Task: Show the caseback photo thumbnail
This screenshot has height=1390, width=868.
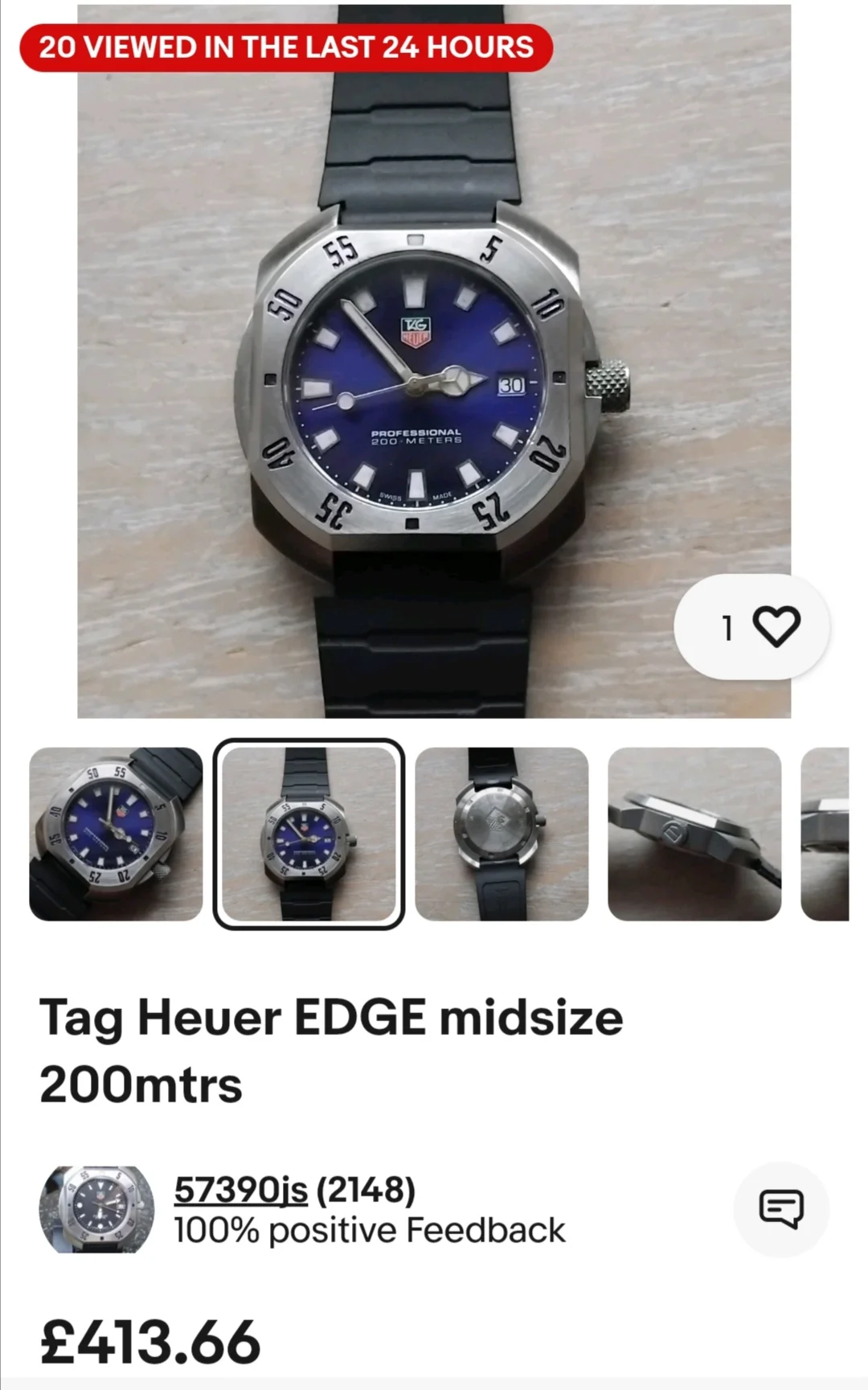Action: coord(502,834)
